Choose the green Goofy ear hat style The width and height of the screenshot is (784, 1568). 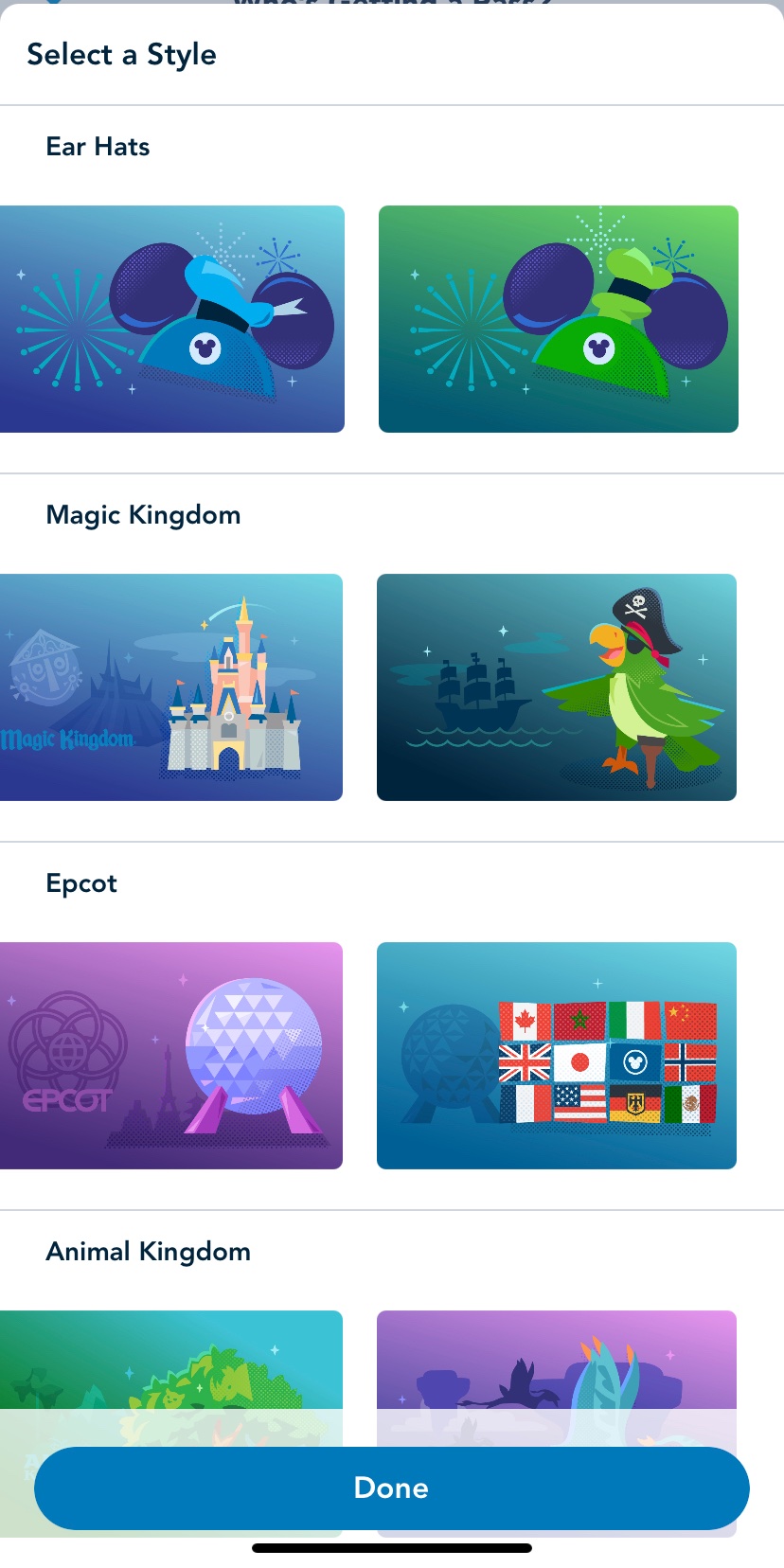(x=558, y=319)
